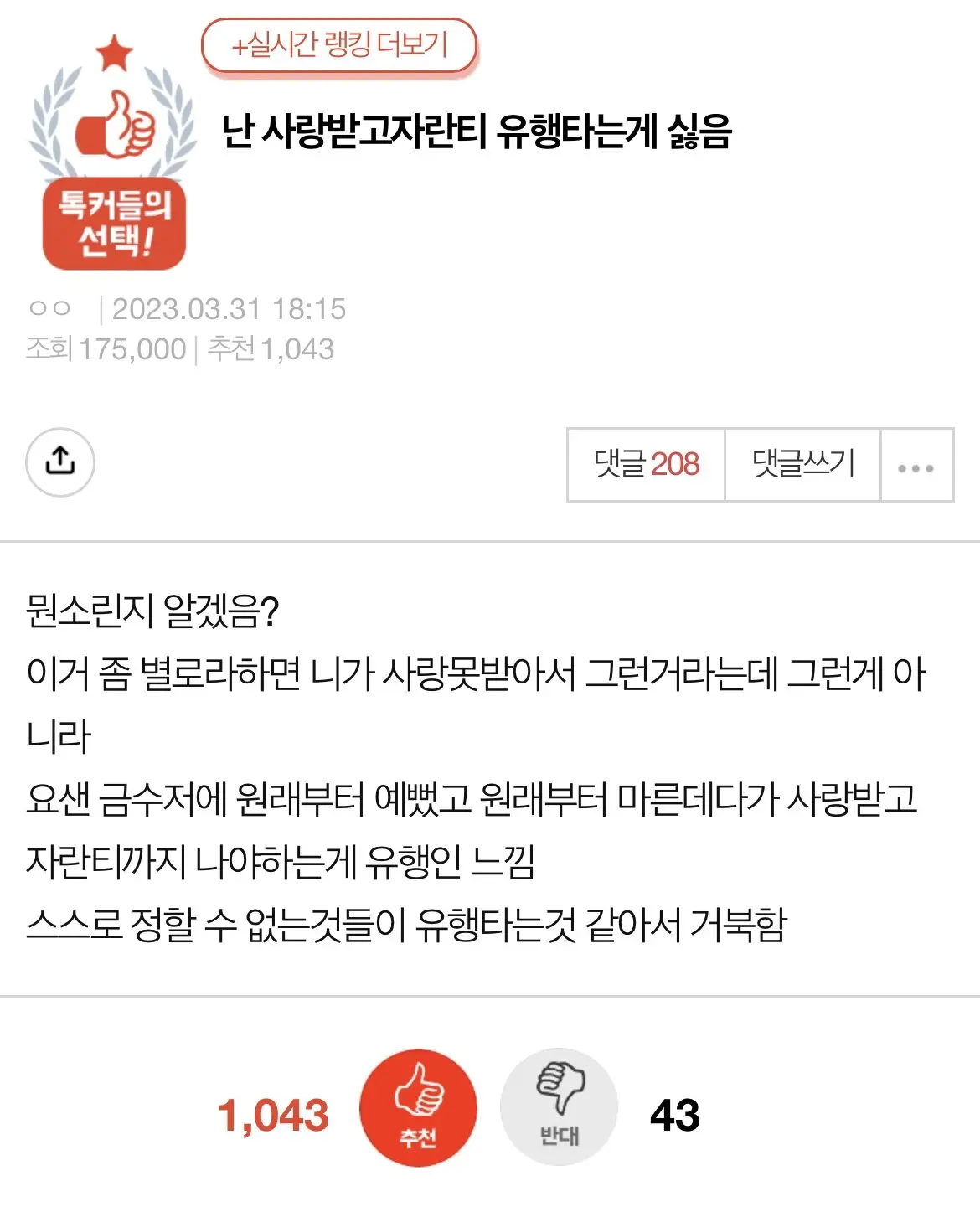This screenshot has height=1217, width=980.
Task: Write a comment via 댓글쓰기
Action: [802, 465]
